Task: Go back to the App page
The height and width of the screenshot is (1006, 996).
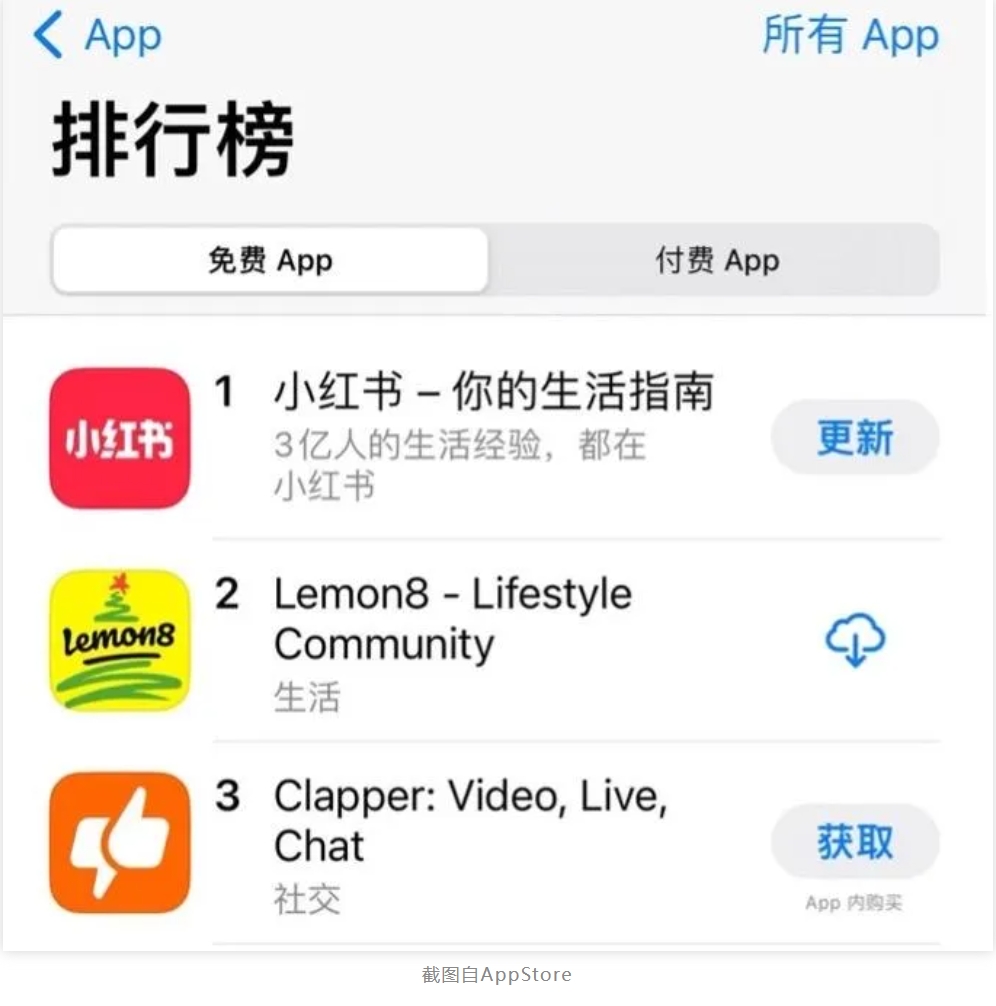Action: (97, 36)
